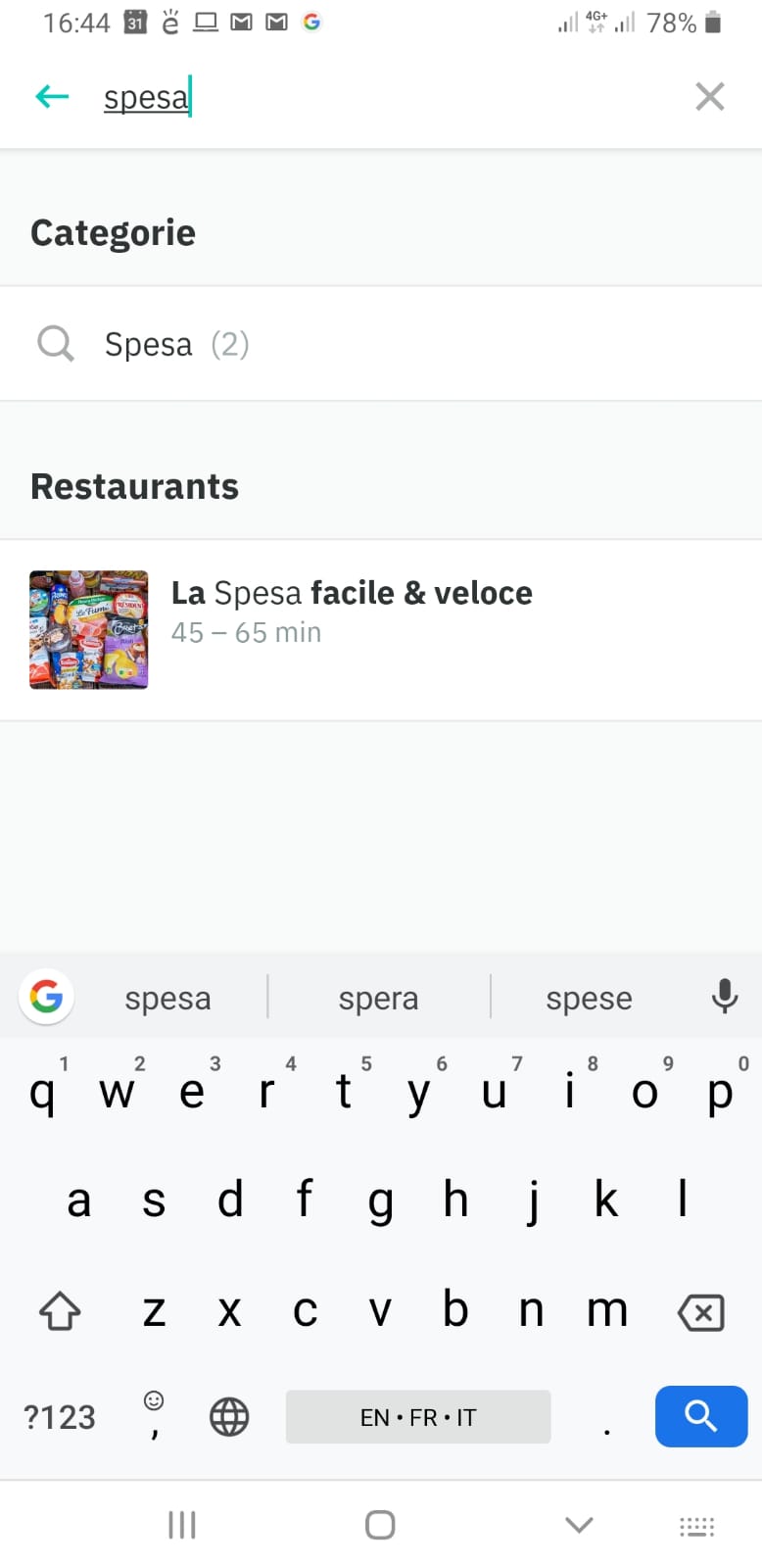
Task: Submit search with keyboard search key
Action: pyautogui.click(x=700, y=1416)
